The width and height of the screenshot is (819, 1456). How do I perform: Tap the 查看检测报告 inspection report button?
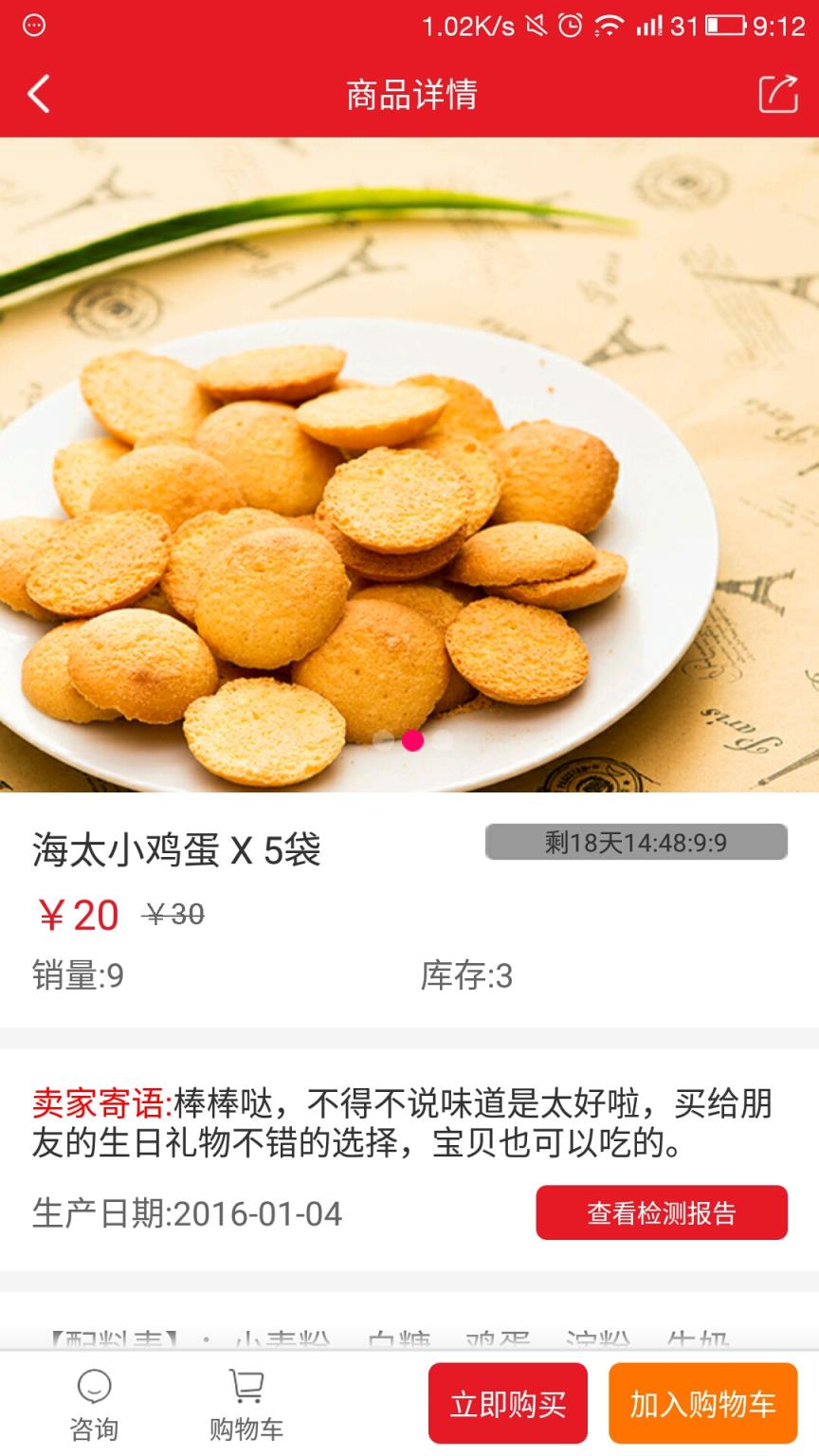662,1210
